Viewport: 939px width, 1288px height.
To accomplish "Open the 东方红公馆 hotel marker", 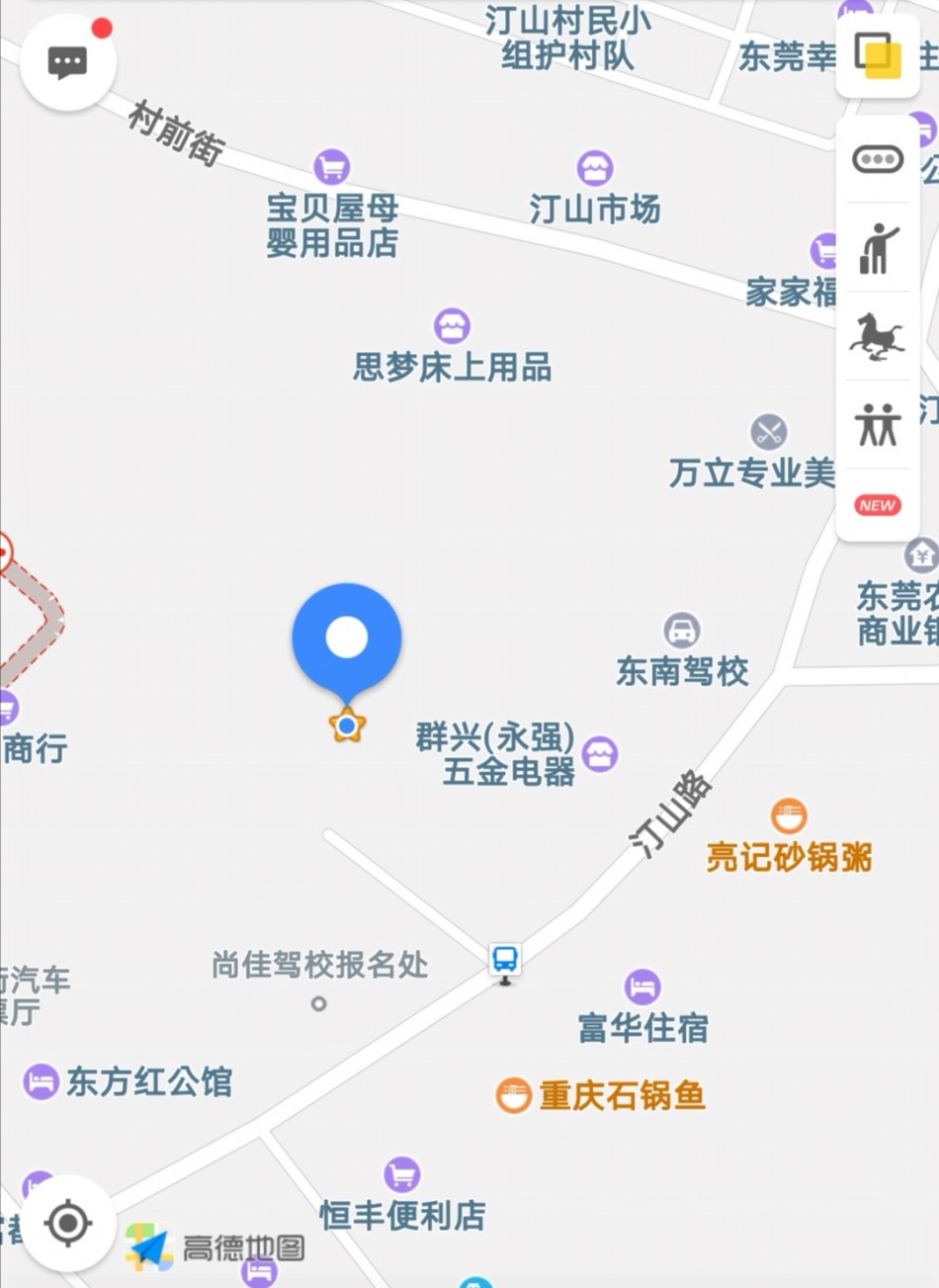I will tap(41, 1081).
